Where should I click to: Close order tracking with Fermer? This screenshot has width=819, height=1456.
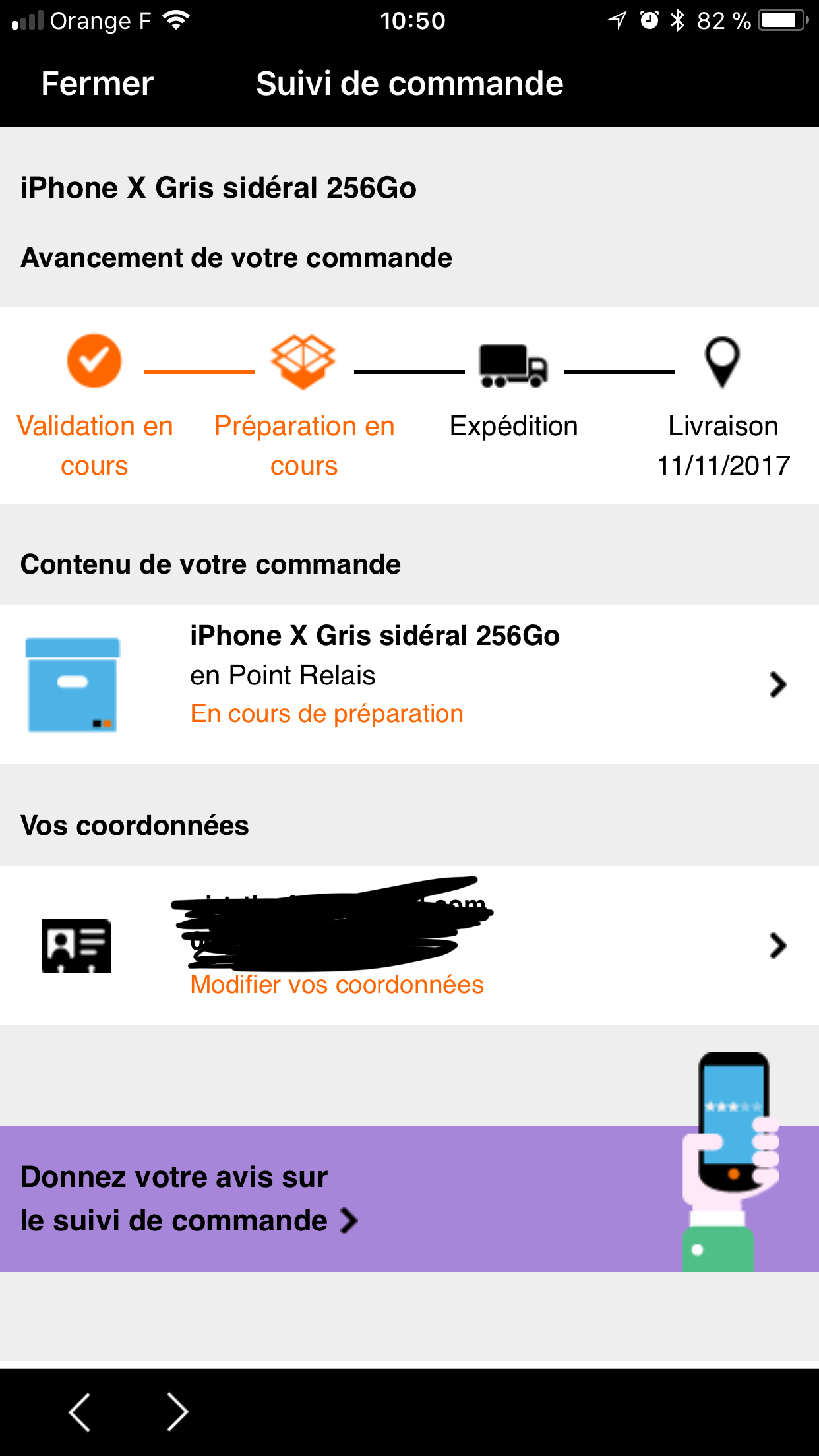97,84
